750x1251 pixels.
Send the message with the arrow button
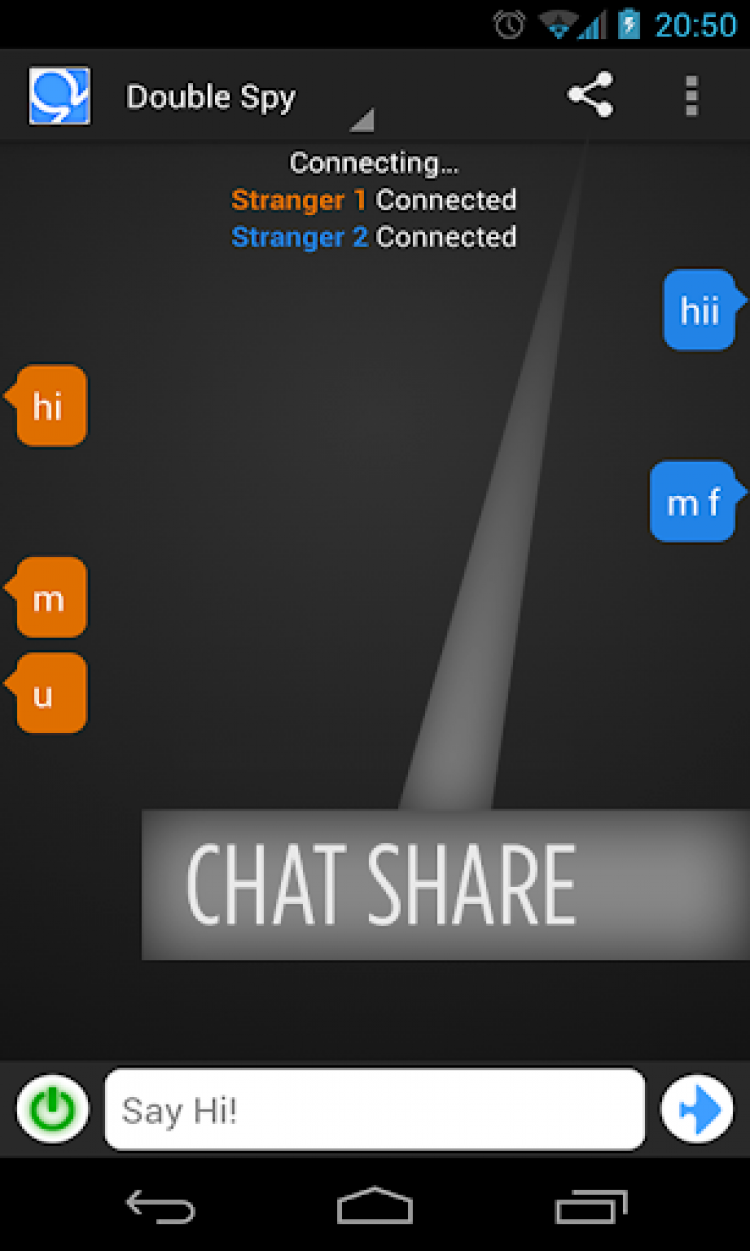coord(697,1109)
